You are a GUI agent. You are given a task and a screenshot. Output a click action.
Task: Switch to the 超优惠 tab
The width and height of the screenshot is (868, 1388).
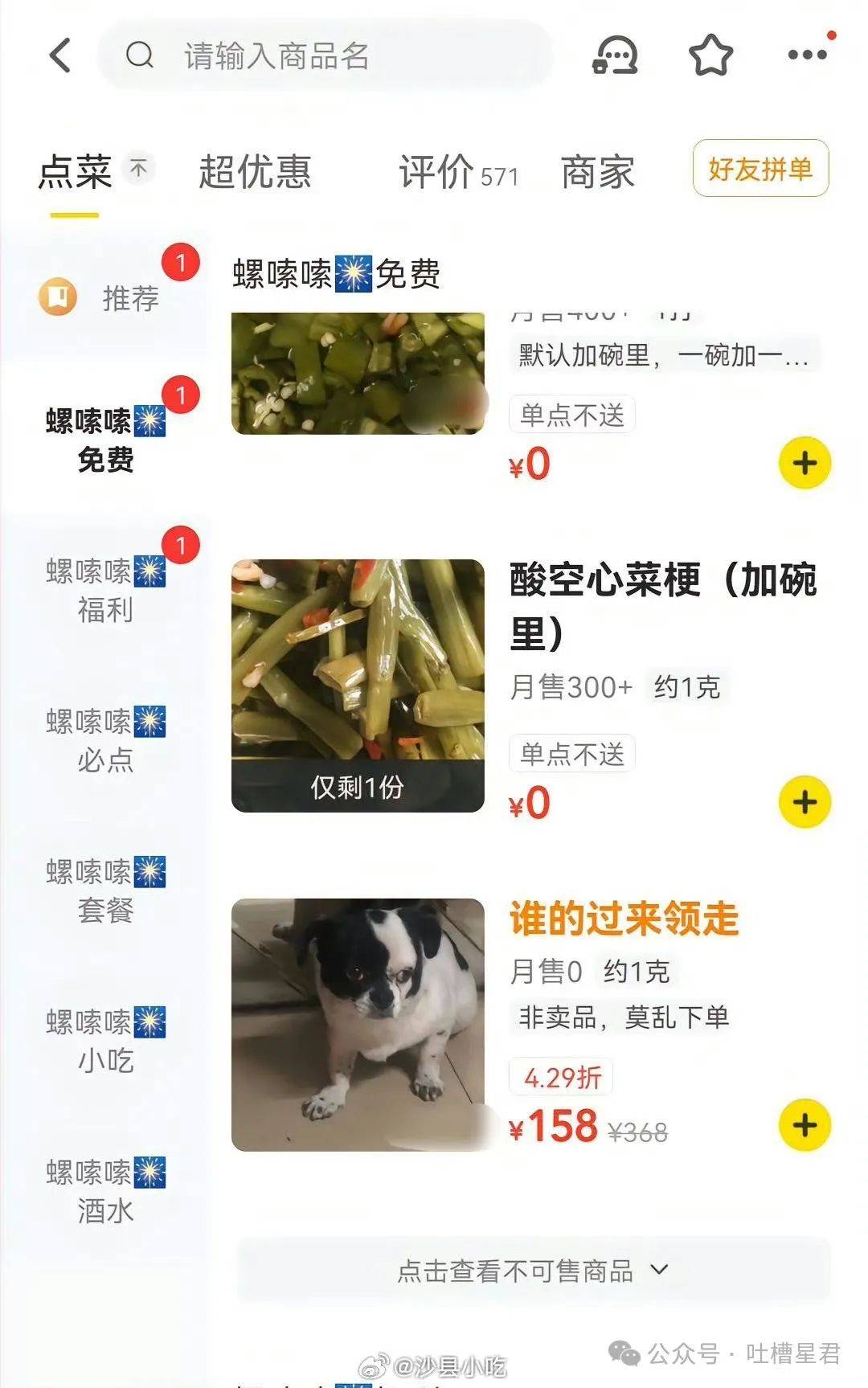[255, 172]
